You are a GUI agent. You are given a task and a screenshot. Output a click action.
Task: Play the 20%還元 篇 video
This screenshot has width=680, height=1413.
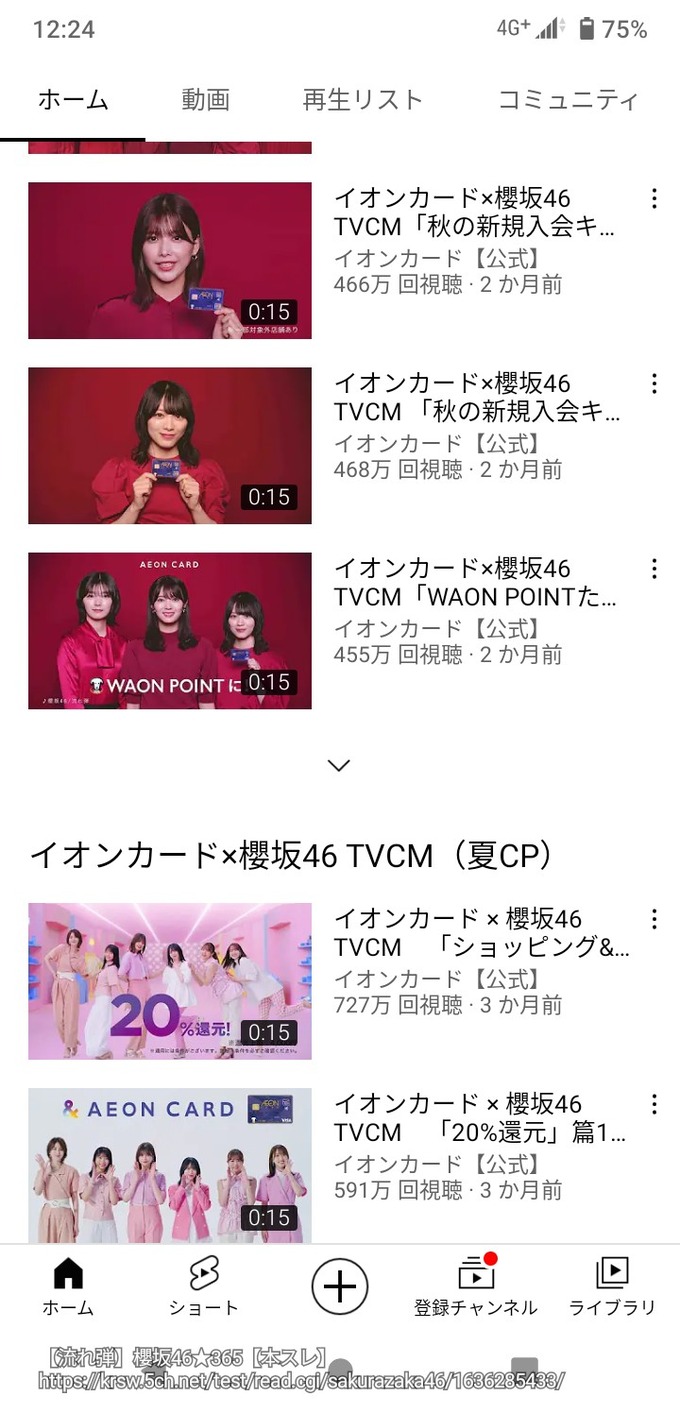point(170,1165)
